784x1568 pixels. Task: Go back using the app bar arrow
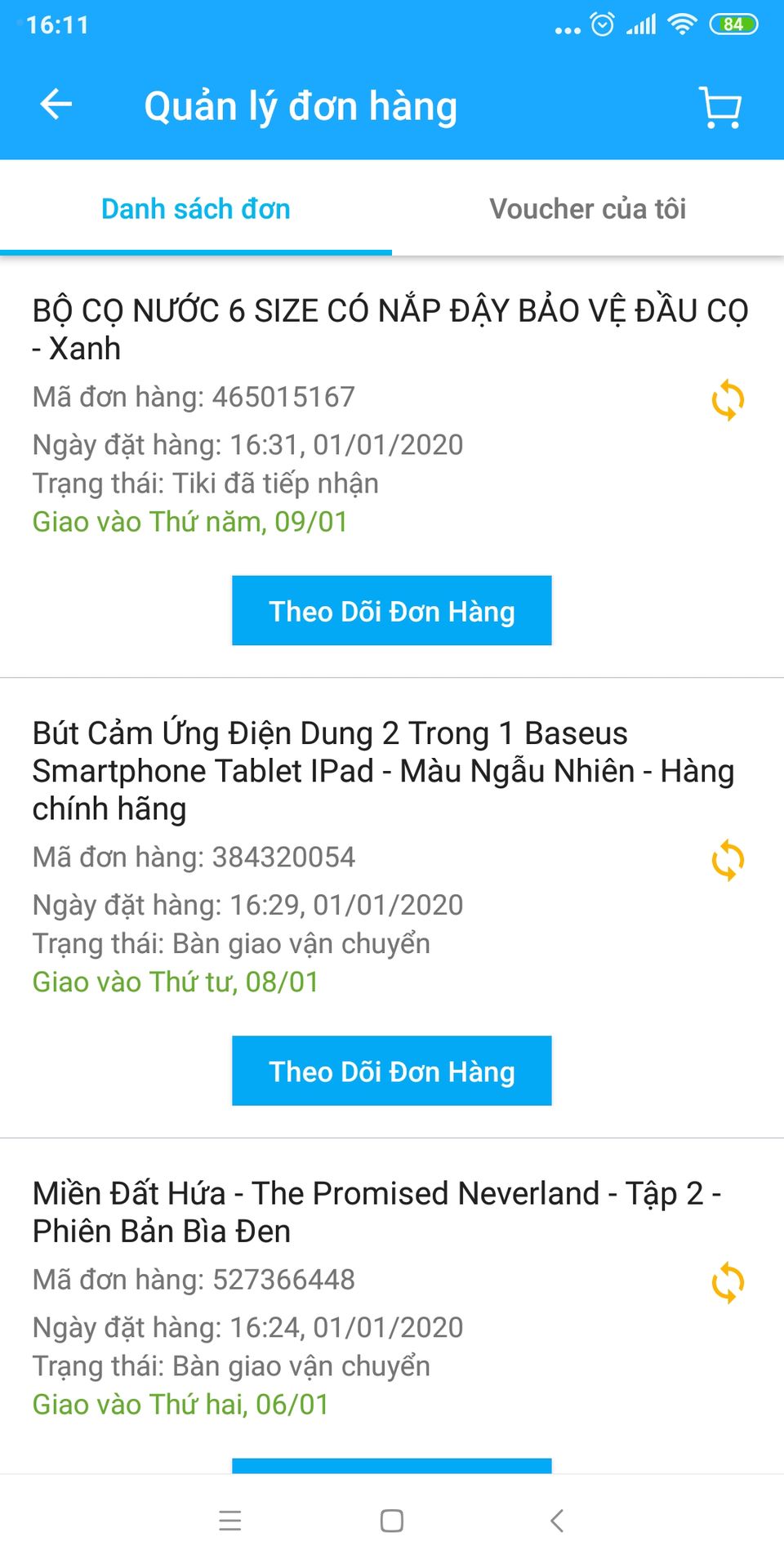(x=56, y=105)
